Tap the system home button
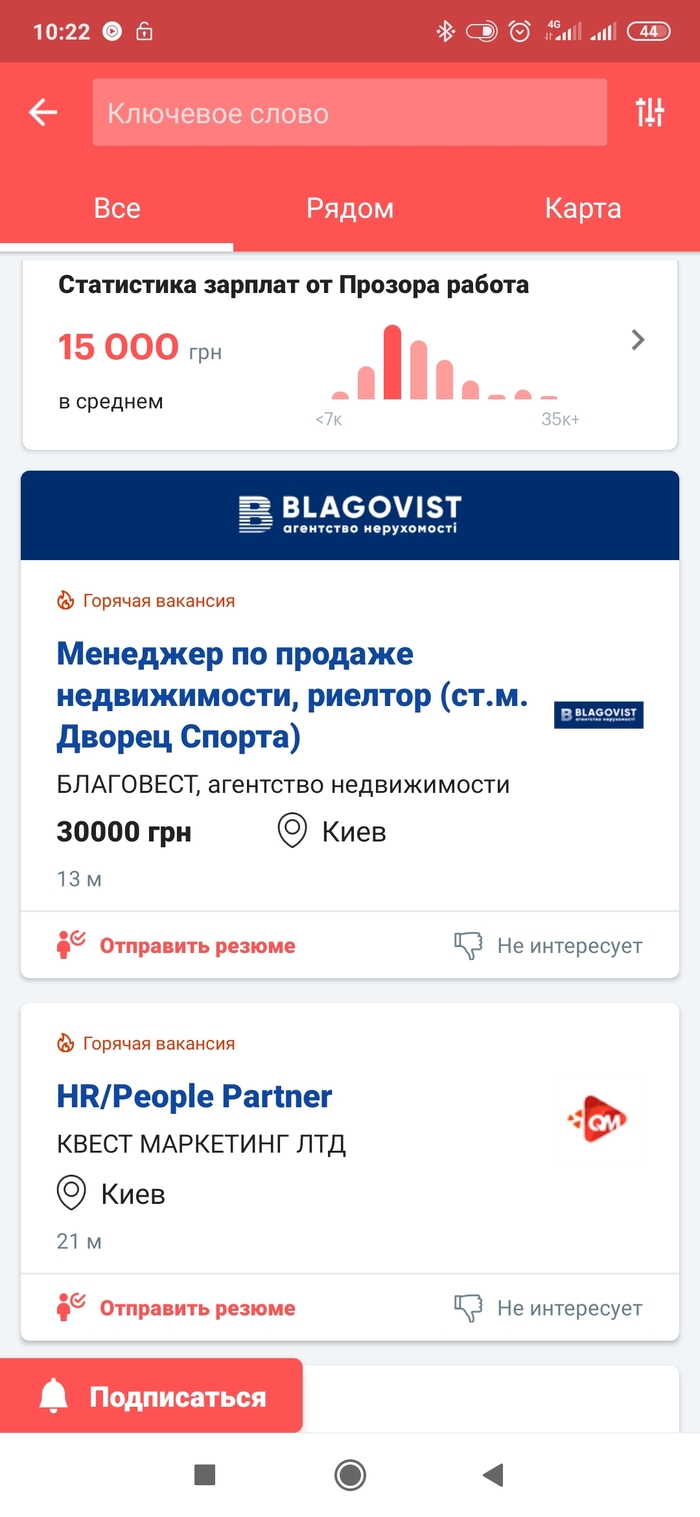700x1517 pixels. (350, 1474)
